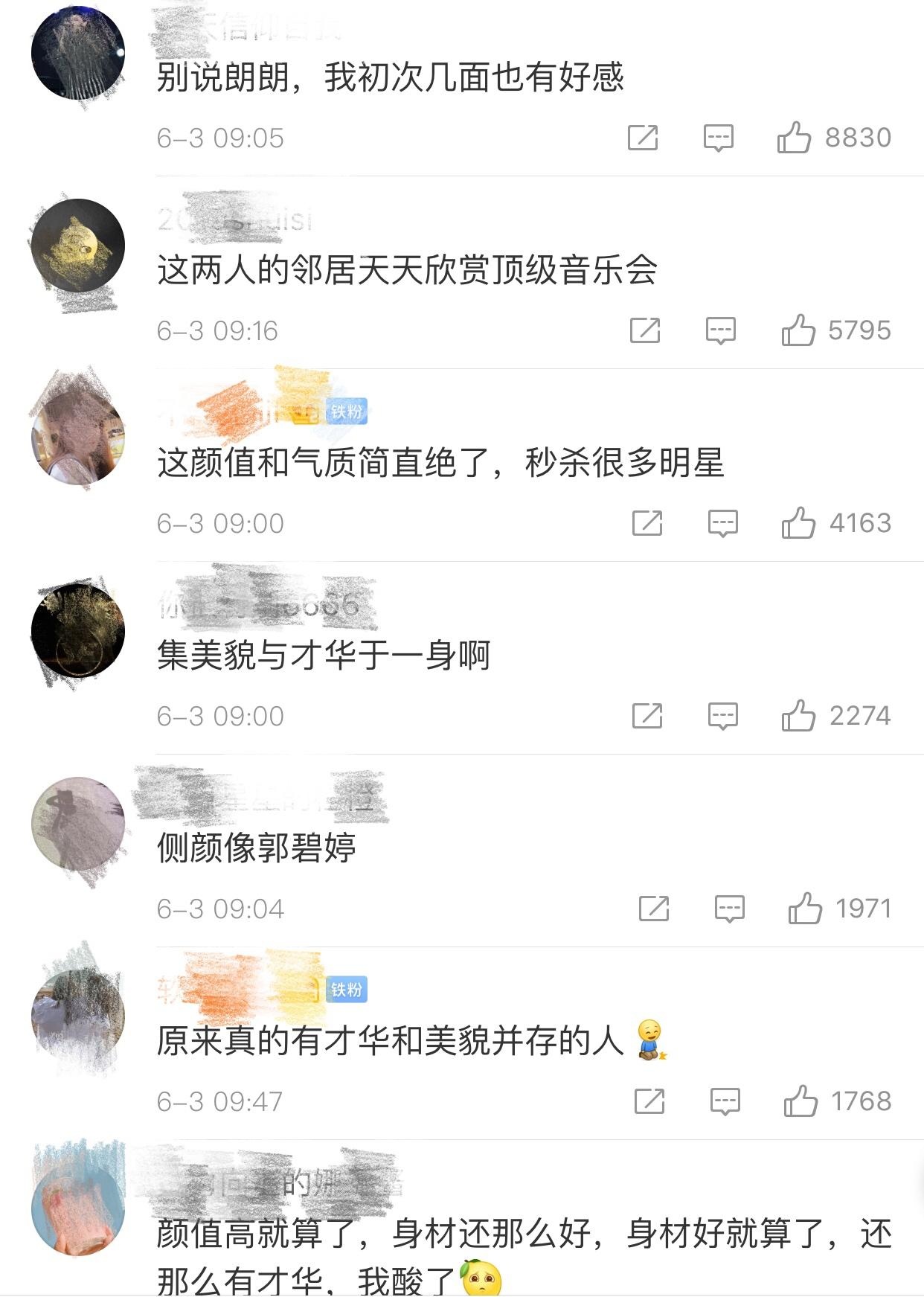
Task: Like the 郭碧婷 comment with 1971 likes
Action: 804,909
